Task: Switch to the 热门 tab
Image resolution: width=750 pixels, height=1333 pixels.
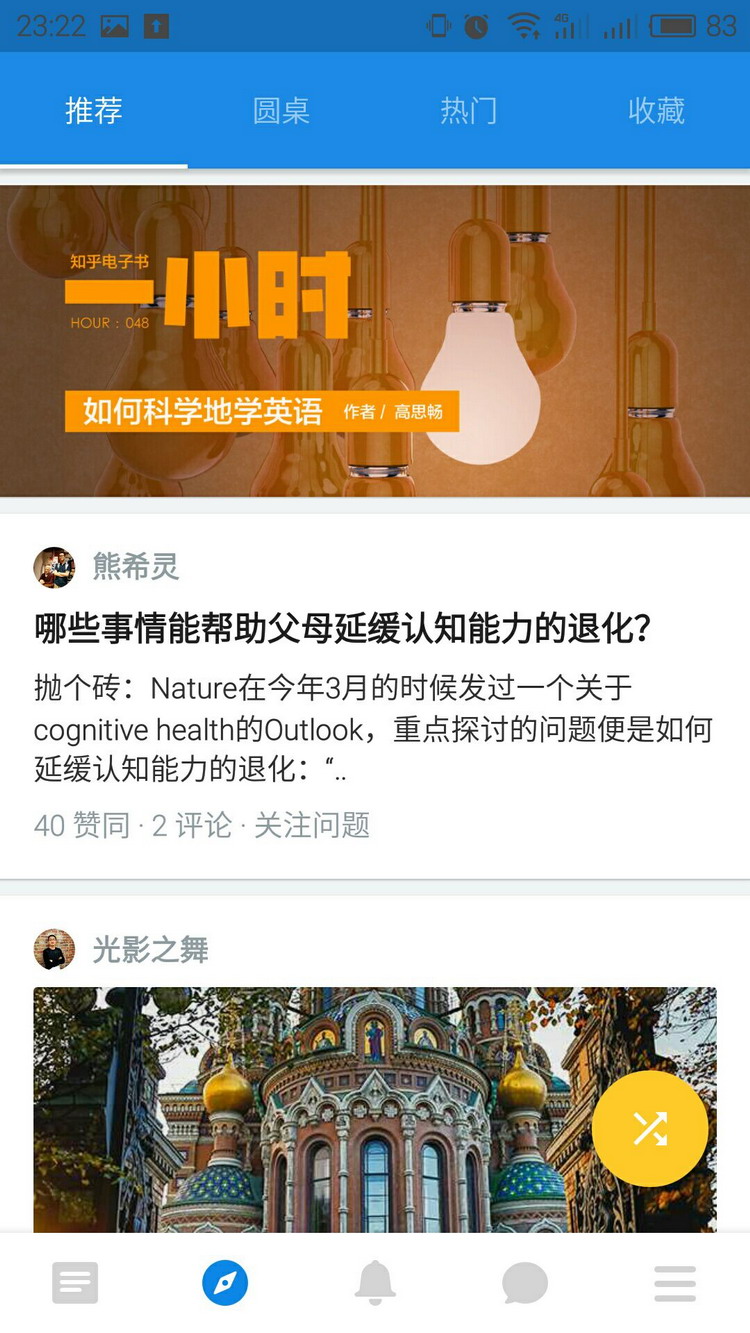Action: point(468,111)
